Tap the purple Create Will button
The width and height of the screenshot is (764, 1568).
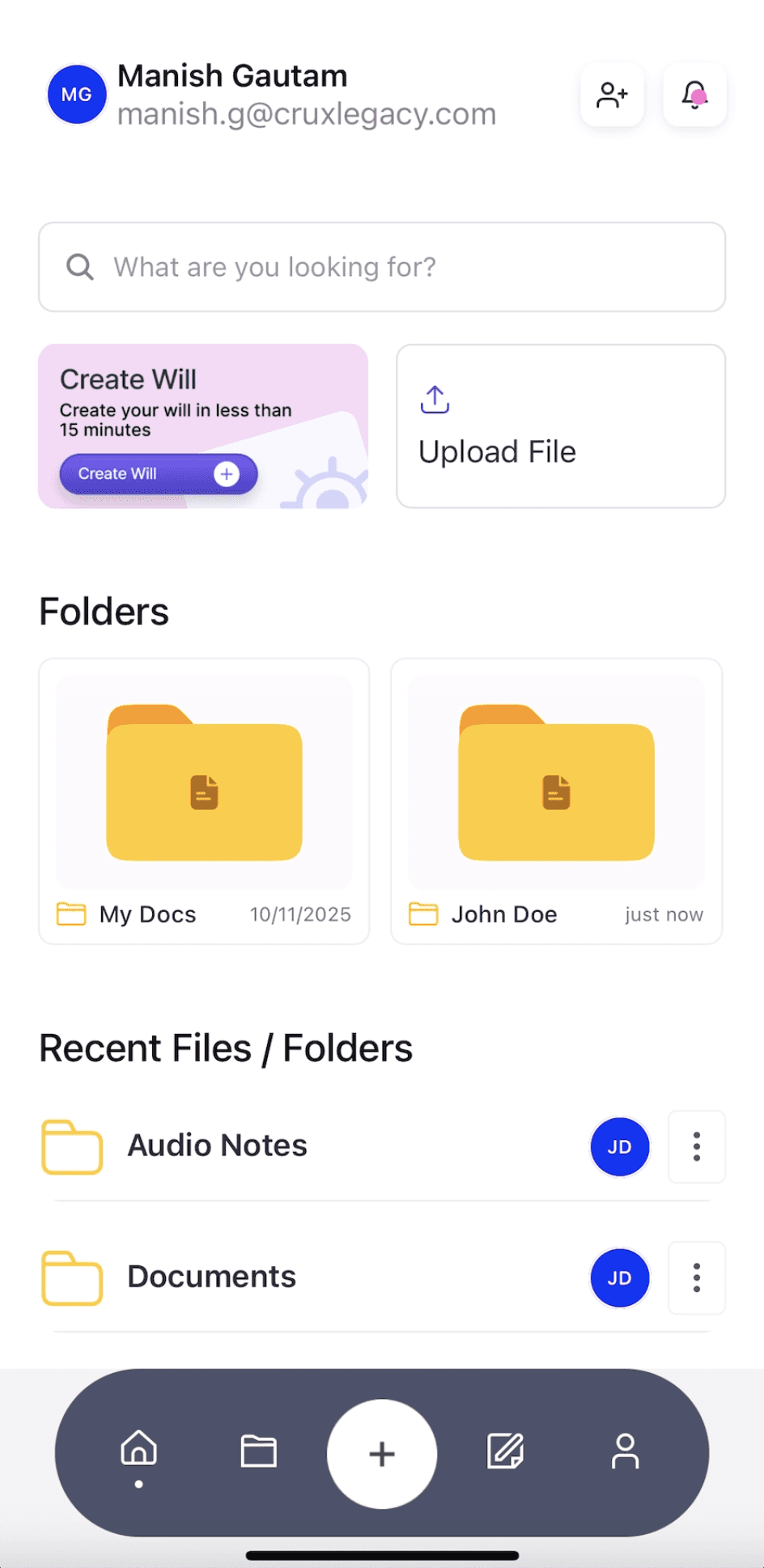(158, 474)
